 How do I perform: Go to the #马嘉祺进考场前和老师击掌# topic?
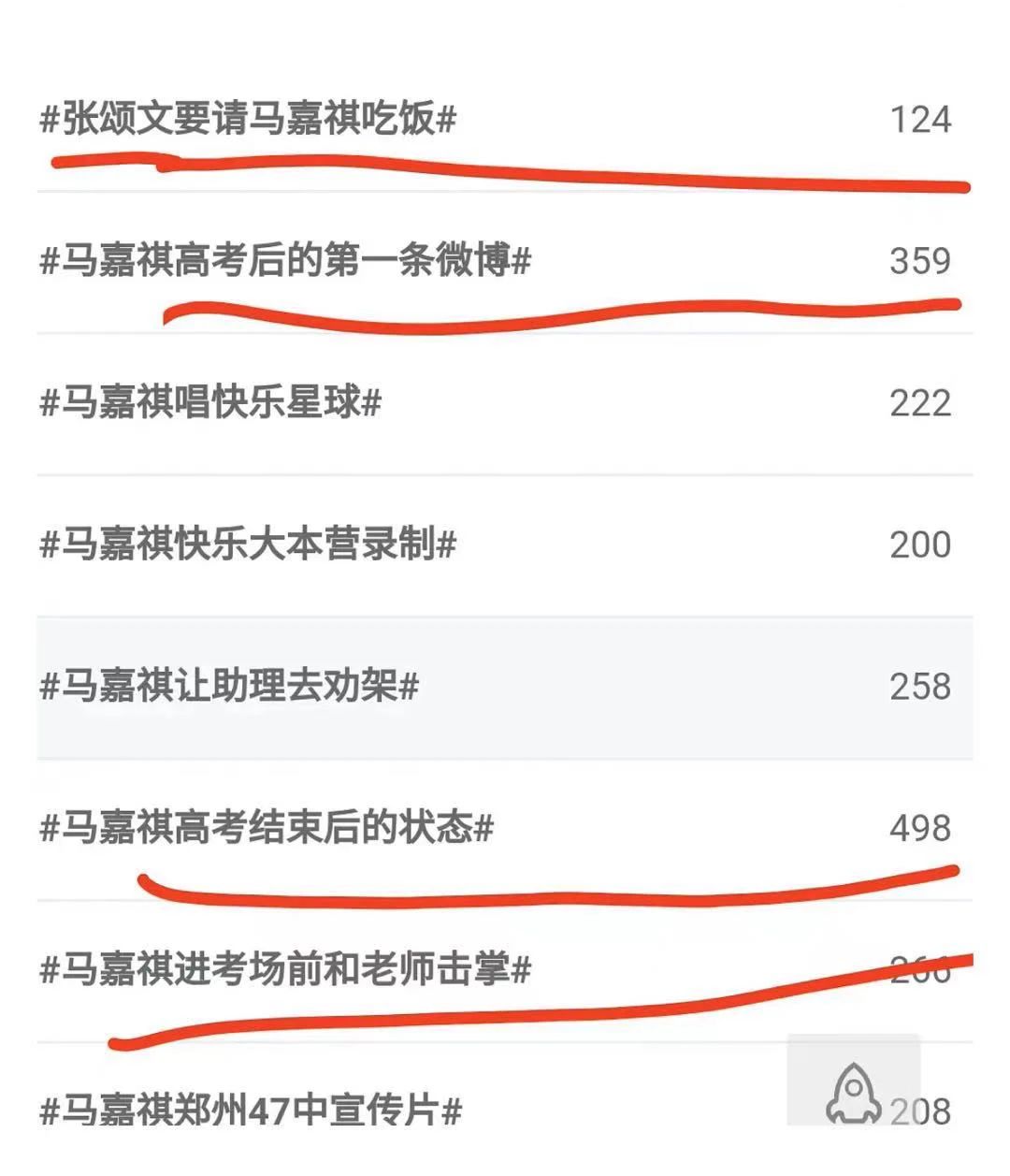pyautogui.click(x=286, y=970)
